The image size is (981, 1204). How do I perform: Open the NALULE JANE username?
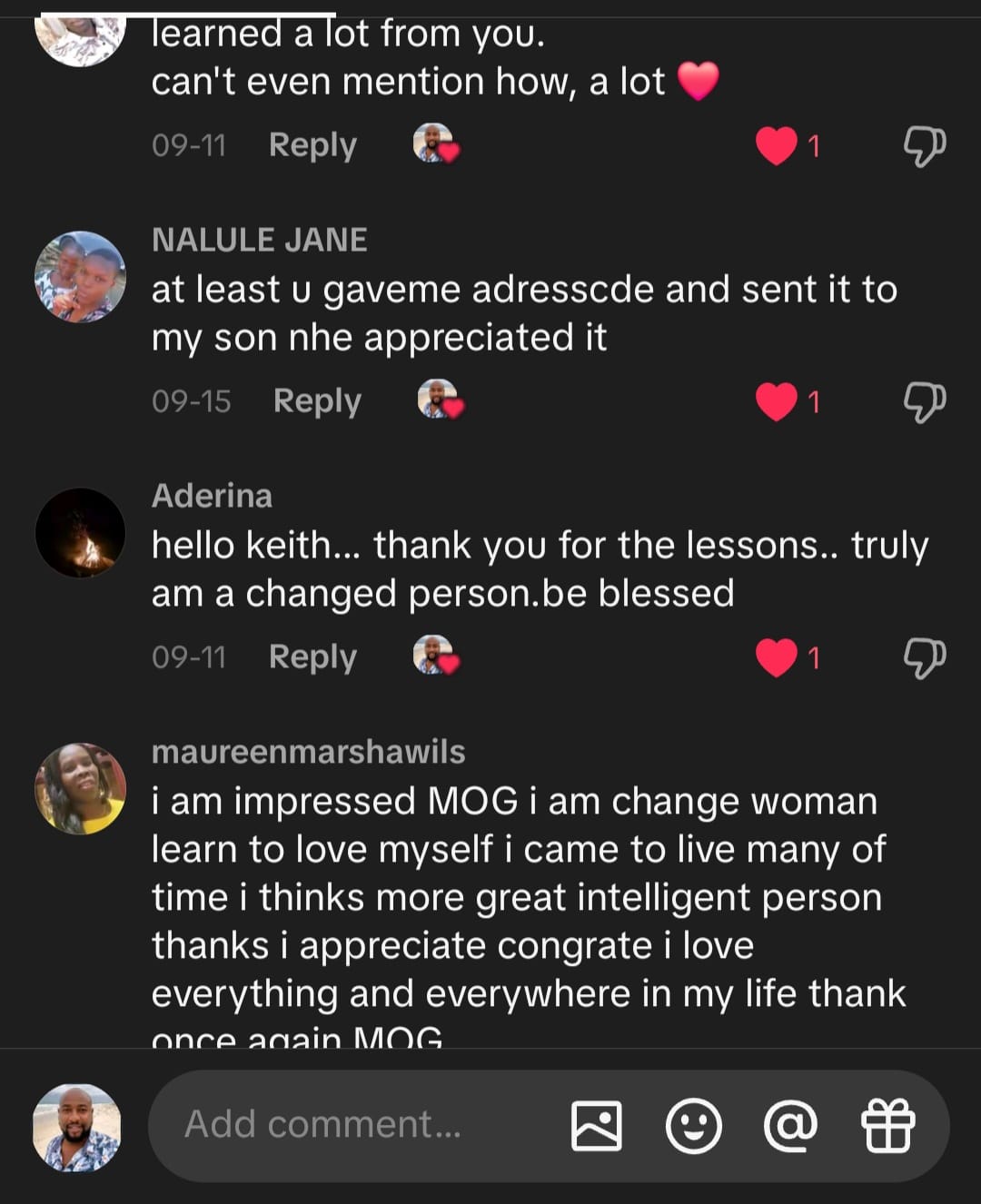tap(259, 240)
